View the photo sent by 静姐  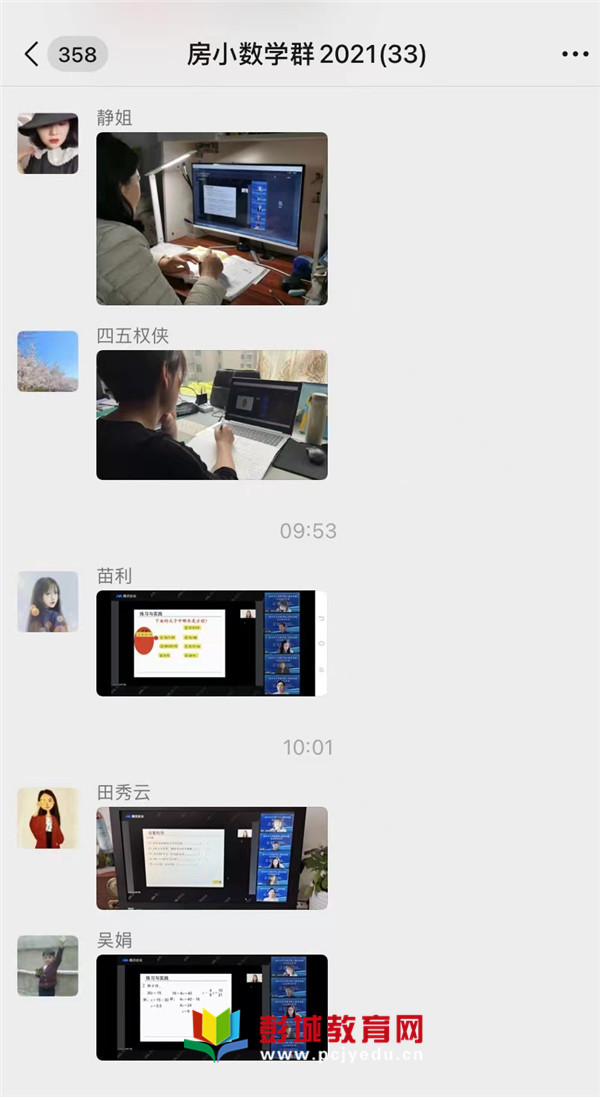click(212, 219)
